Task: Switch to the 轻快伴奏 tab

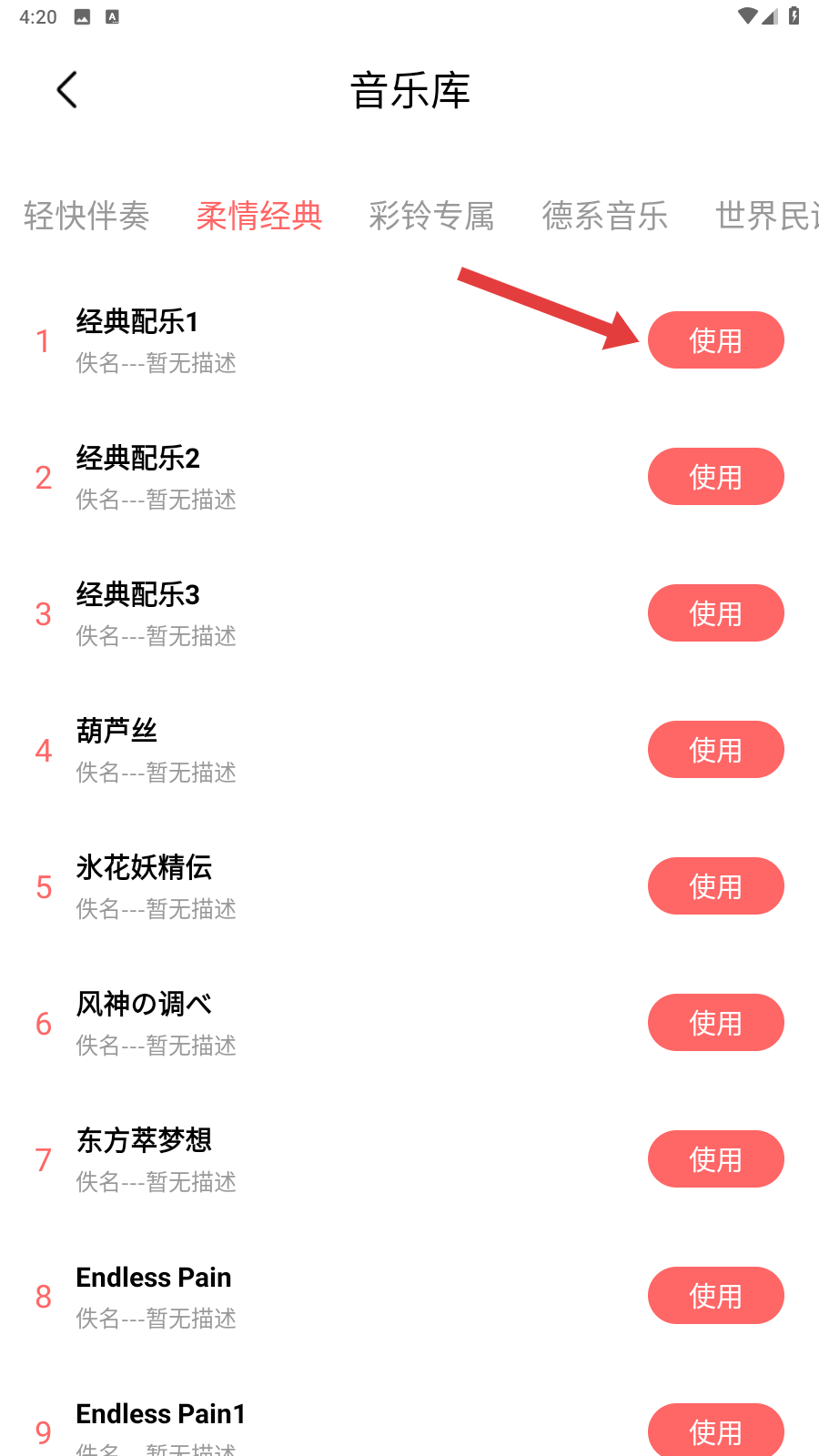Action: tap(86, 217)
